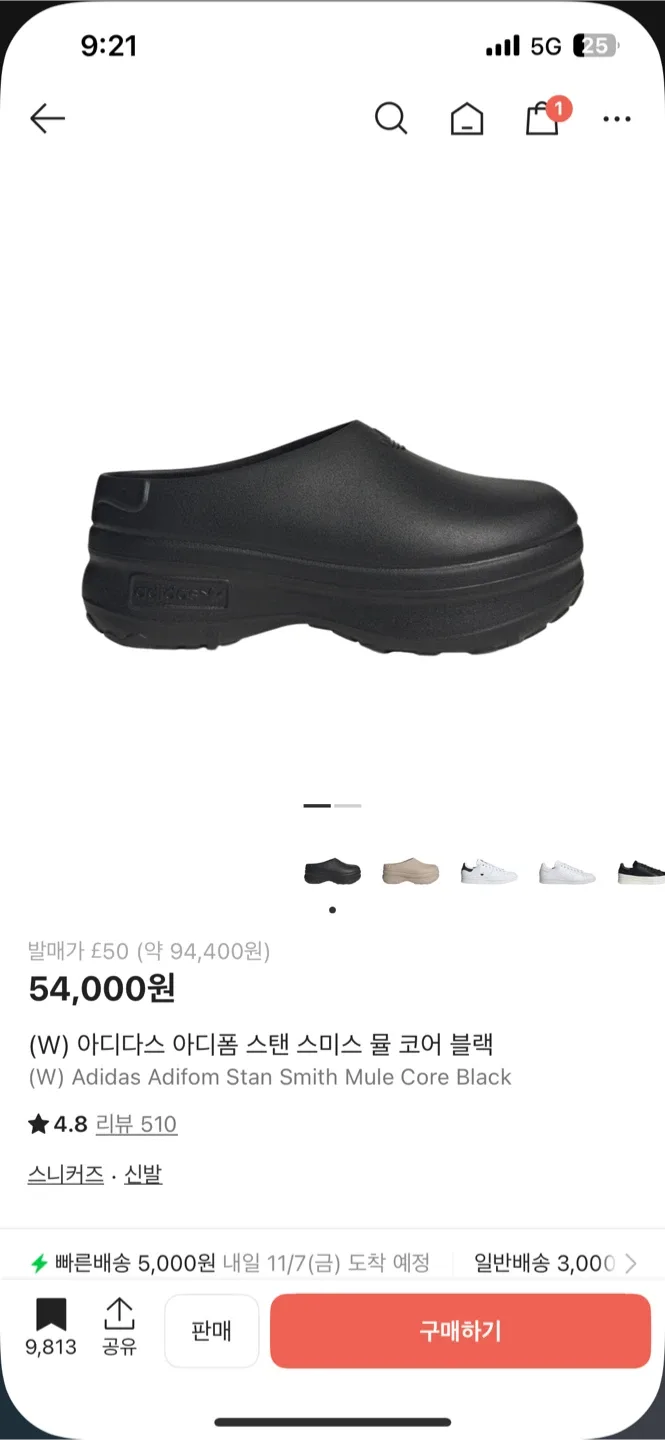Open the search icon
The height and width of the screenshot is (1440, 665).
391,119
